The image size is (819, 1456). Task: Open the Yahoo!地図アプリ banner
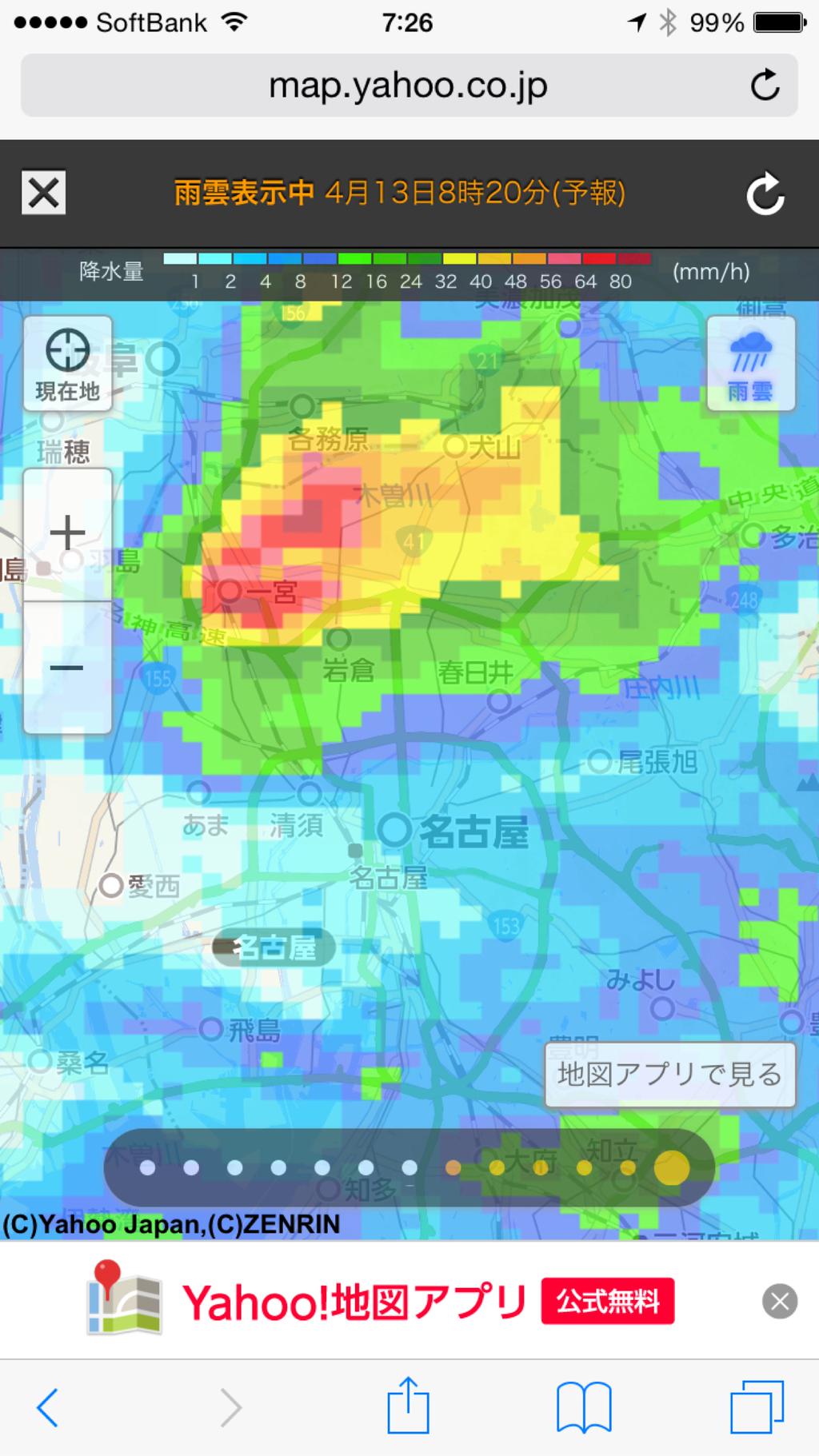pos(380,1301)
